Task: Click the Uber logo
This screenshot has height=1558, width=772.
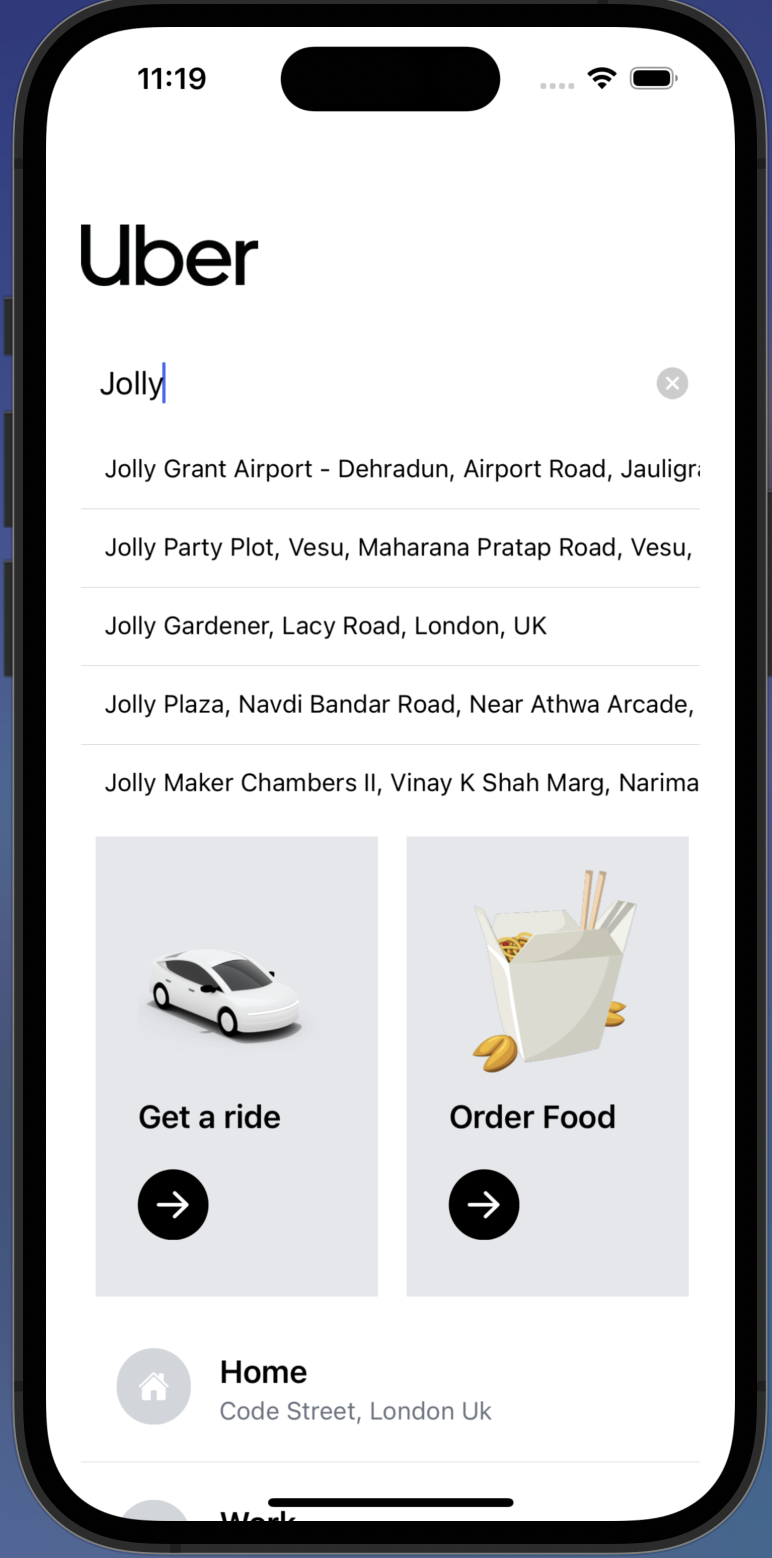Action: click(x=169, y=254)
